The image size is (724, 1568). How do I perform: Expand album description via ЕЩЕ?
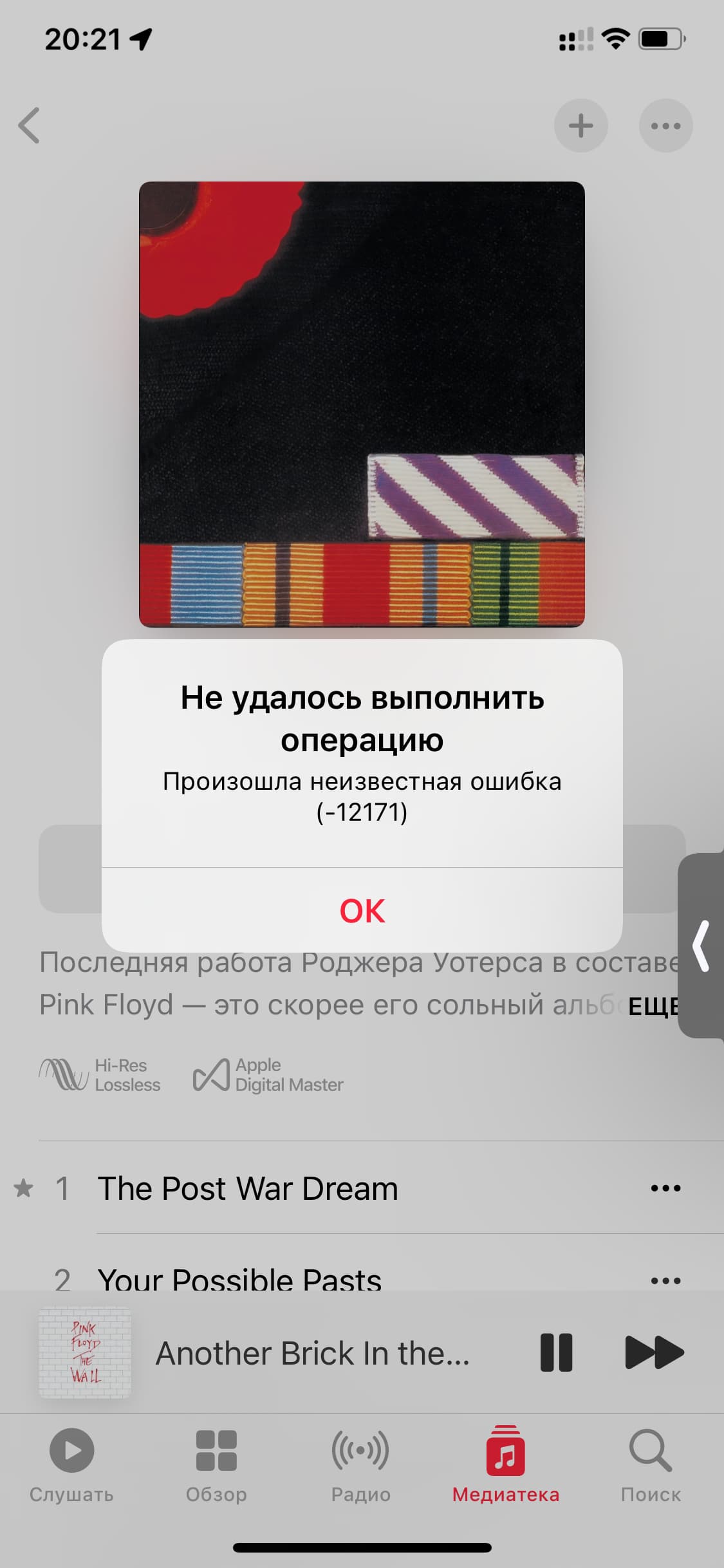click(x=651, y=1006)
